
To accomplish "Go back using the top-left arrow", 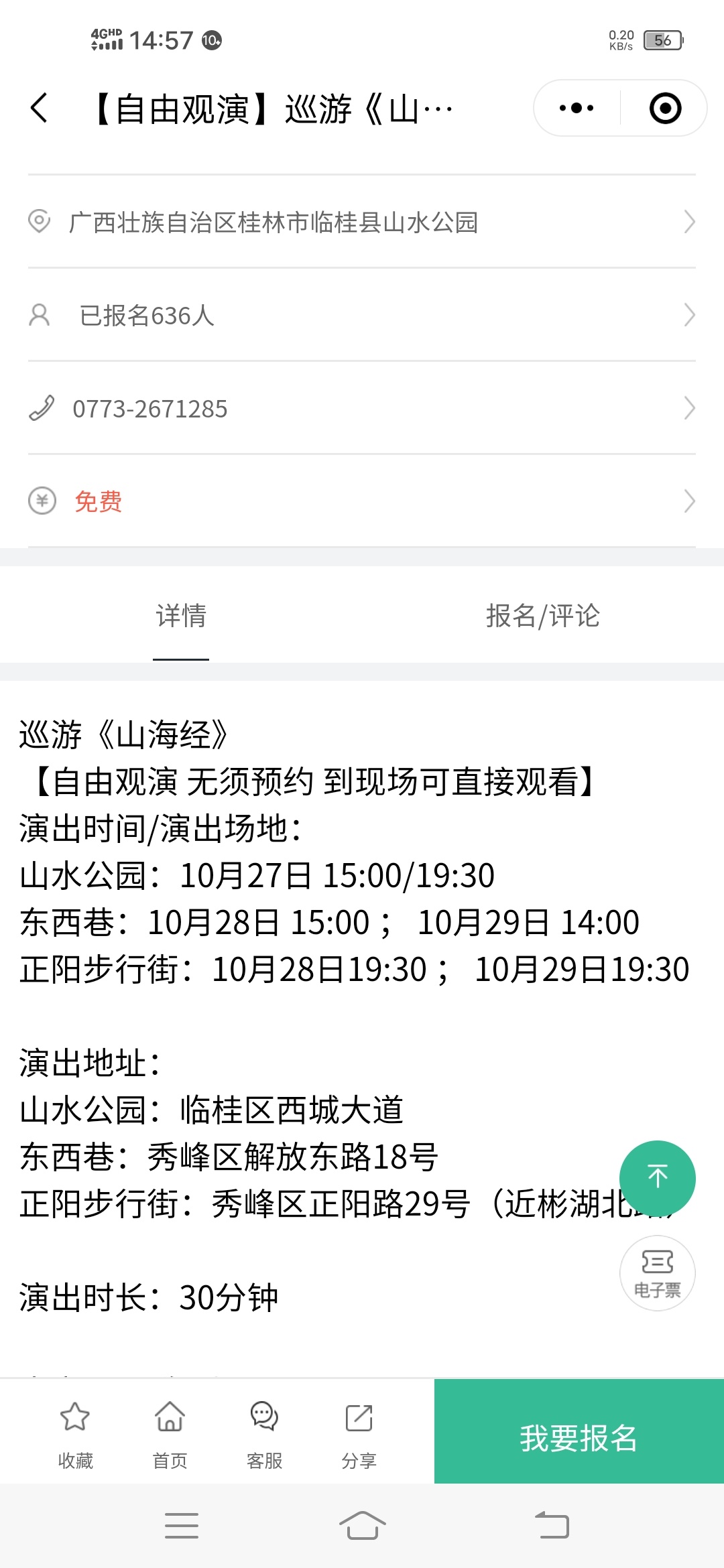I will coord(40,108).
